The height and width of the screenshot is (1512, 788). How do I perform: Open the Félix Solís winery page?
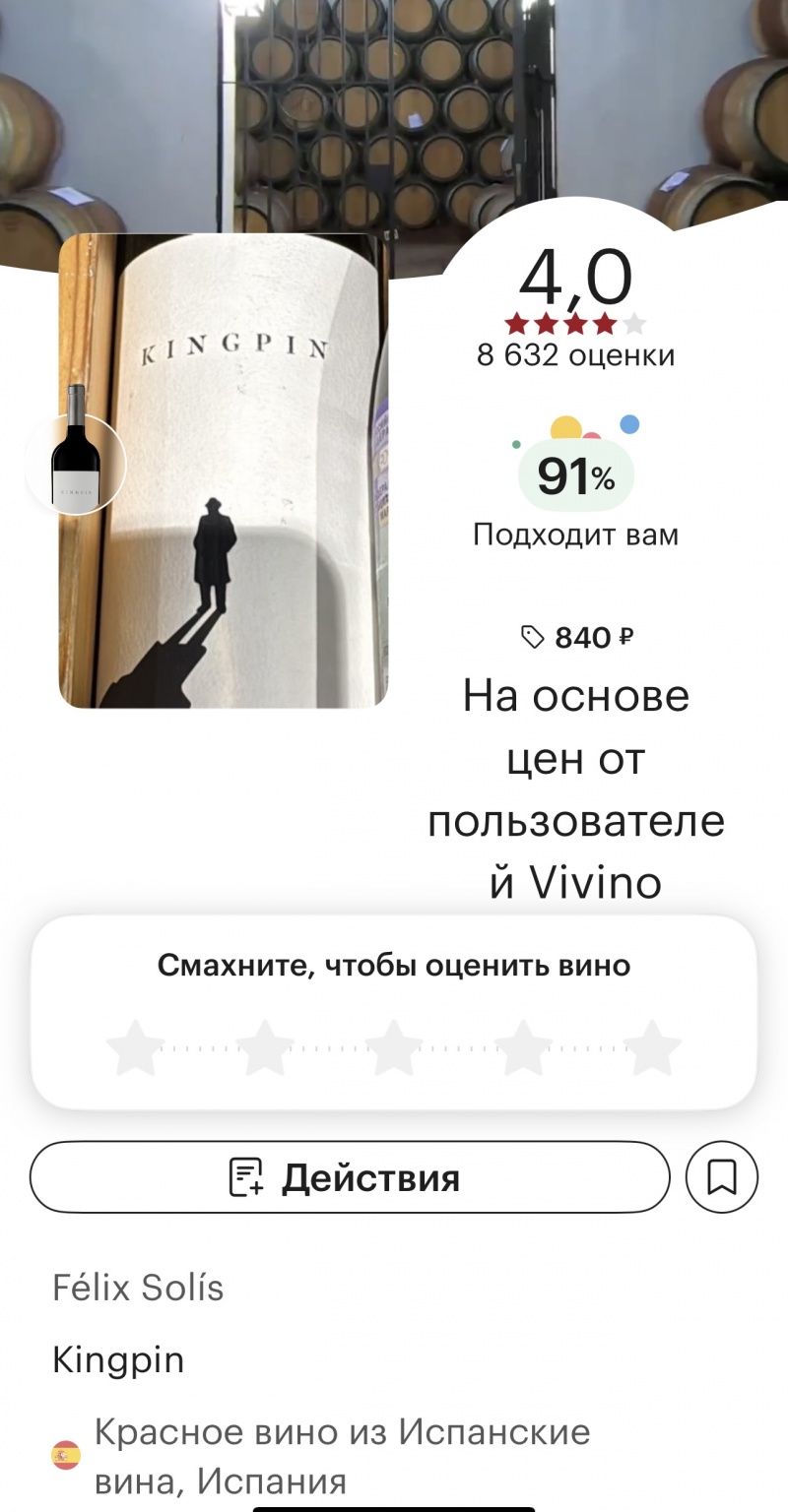[x=138, y=1288]
